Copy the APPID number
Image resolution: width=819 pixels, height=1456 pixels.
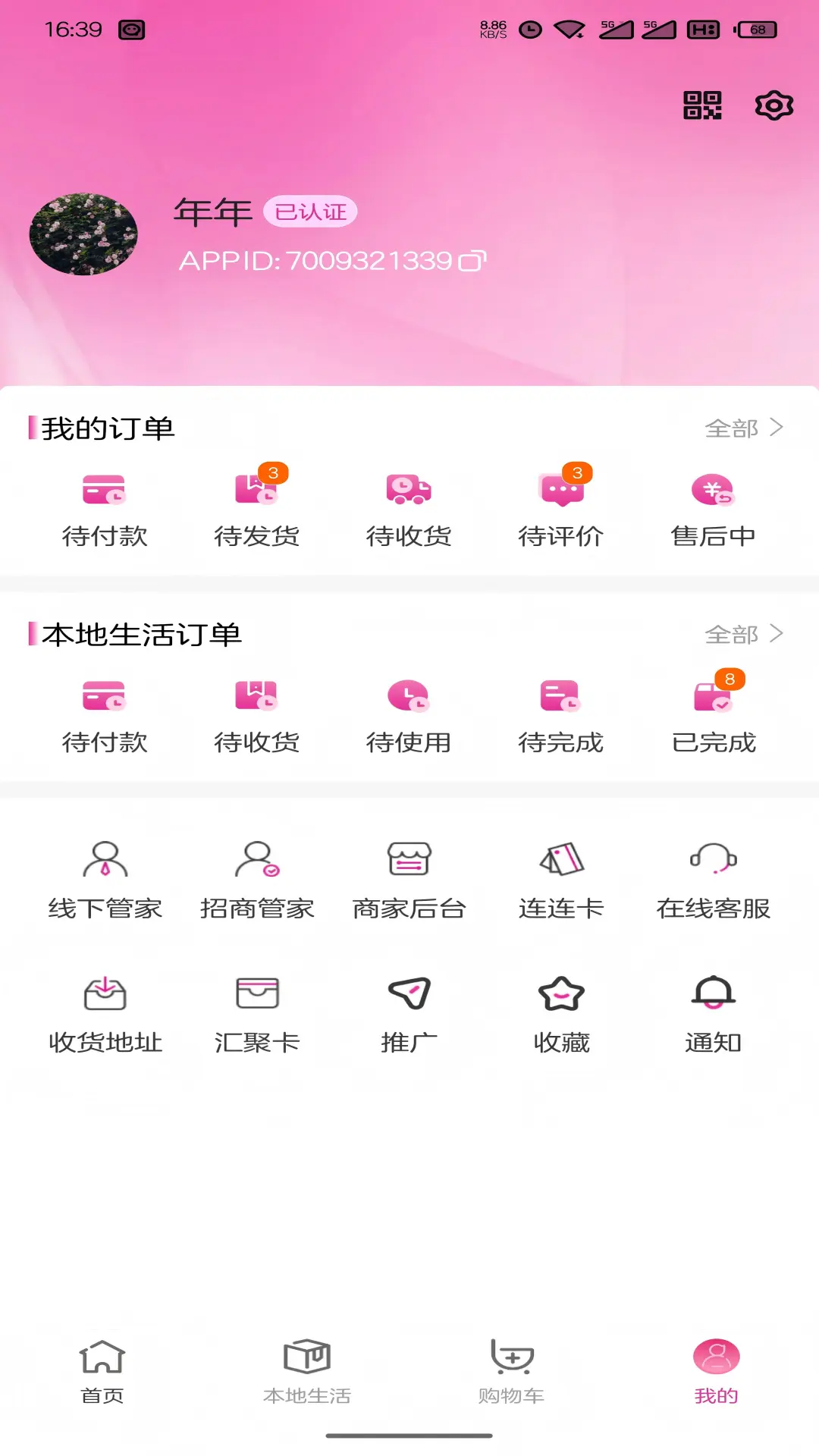click(x=472, y=261)
